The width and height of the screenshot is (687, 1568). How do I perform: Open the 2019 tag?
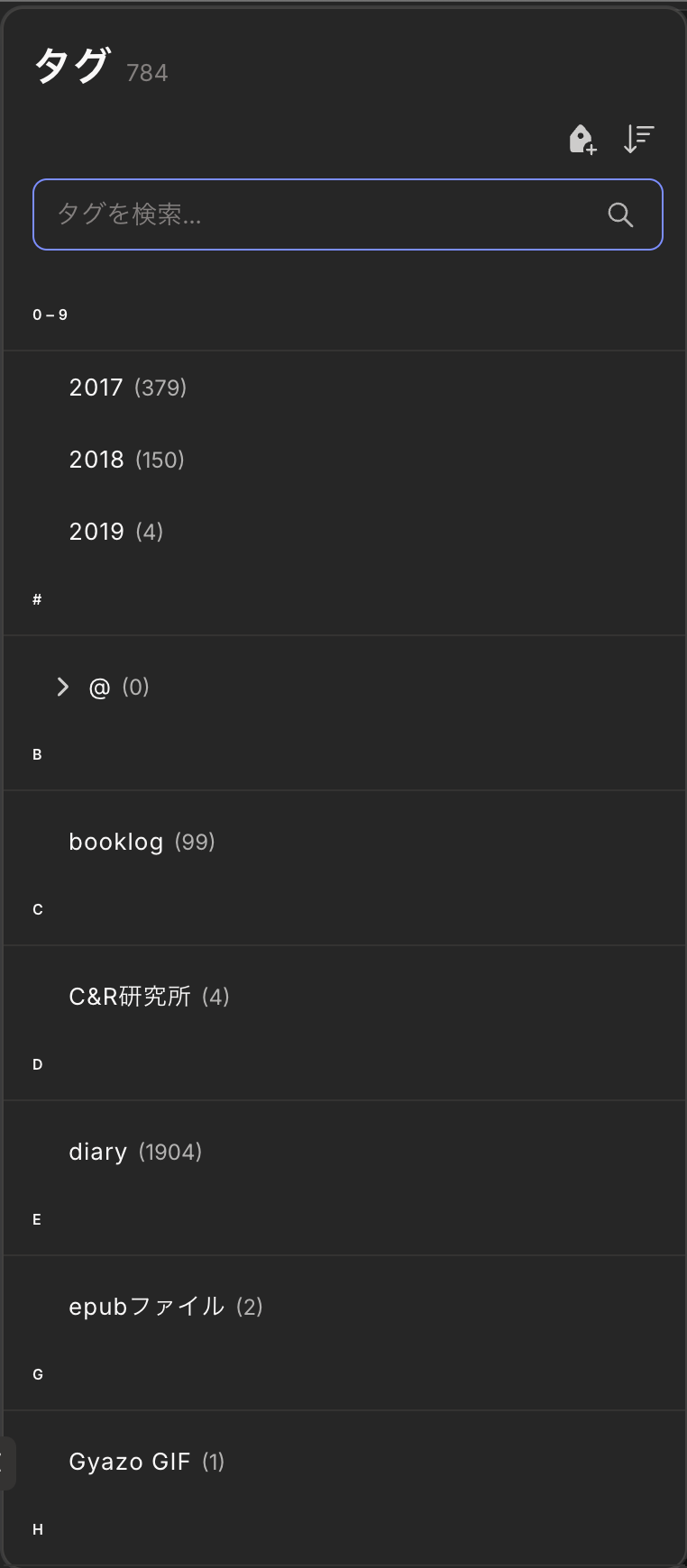coord(96,532)
